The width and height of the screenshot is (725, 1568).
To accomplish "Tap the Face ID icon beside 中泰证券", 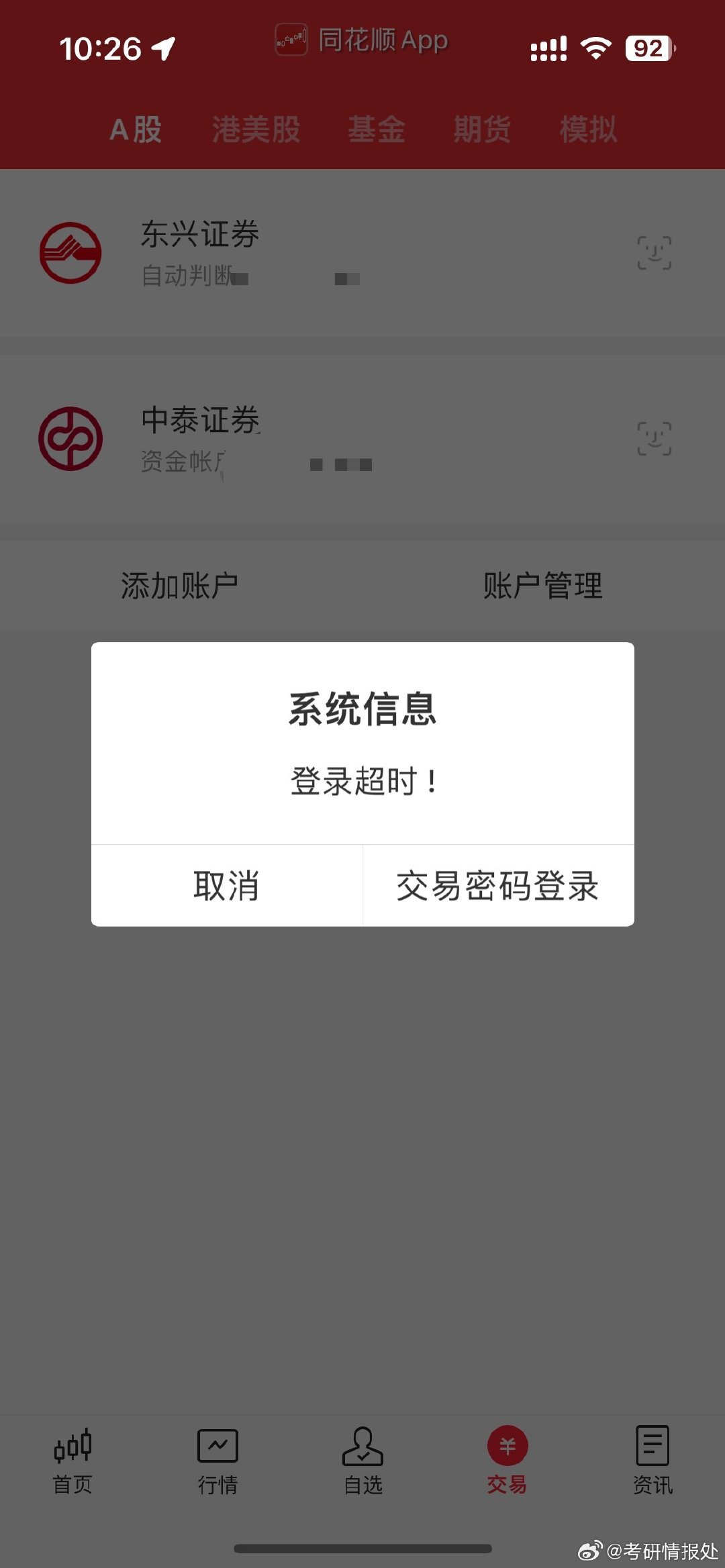I will point(655,439).
